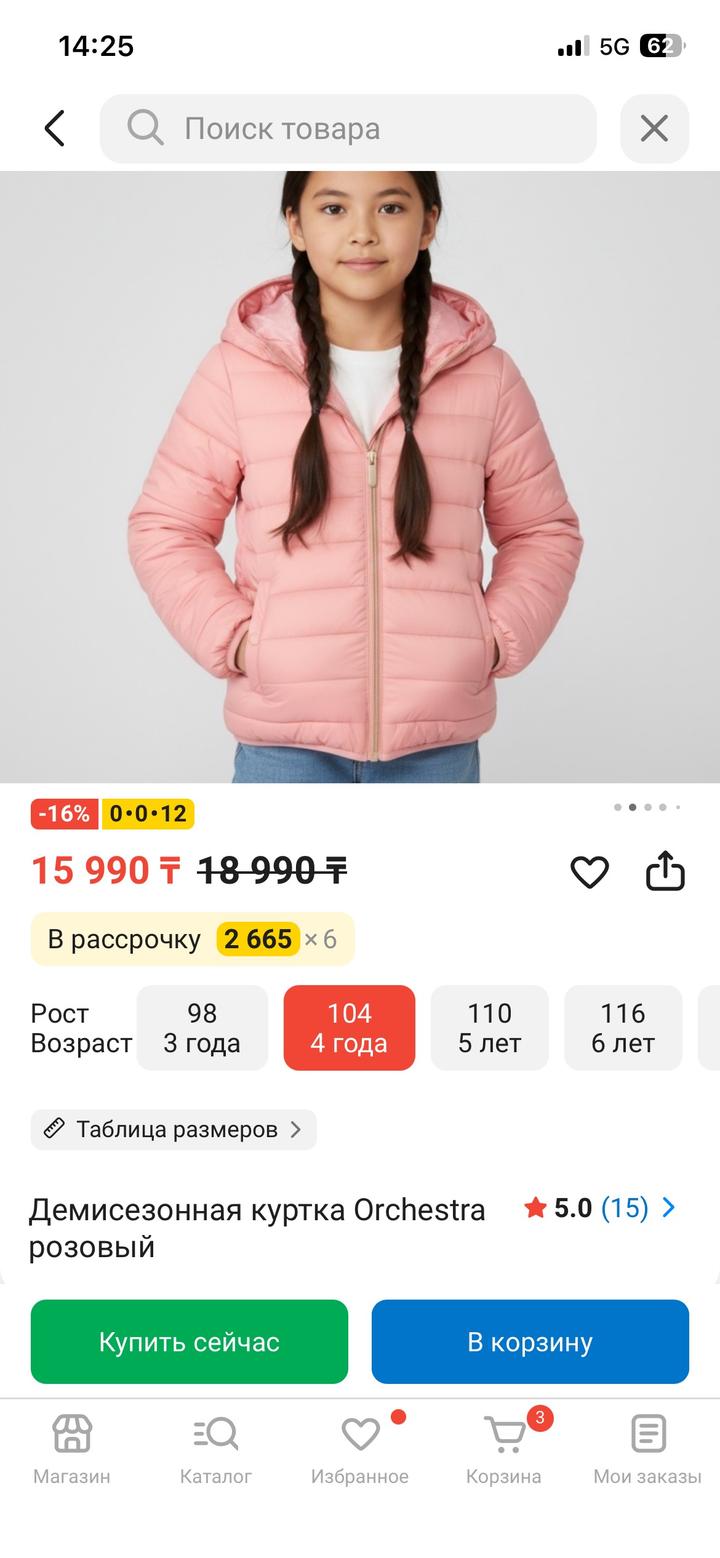This screenshot has width=720, height=1558.
Task: Open "Таблица размеров" size chart
Action: 174,1129
